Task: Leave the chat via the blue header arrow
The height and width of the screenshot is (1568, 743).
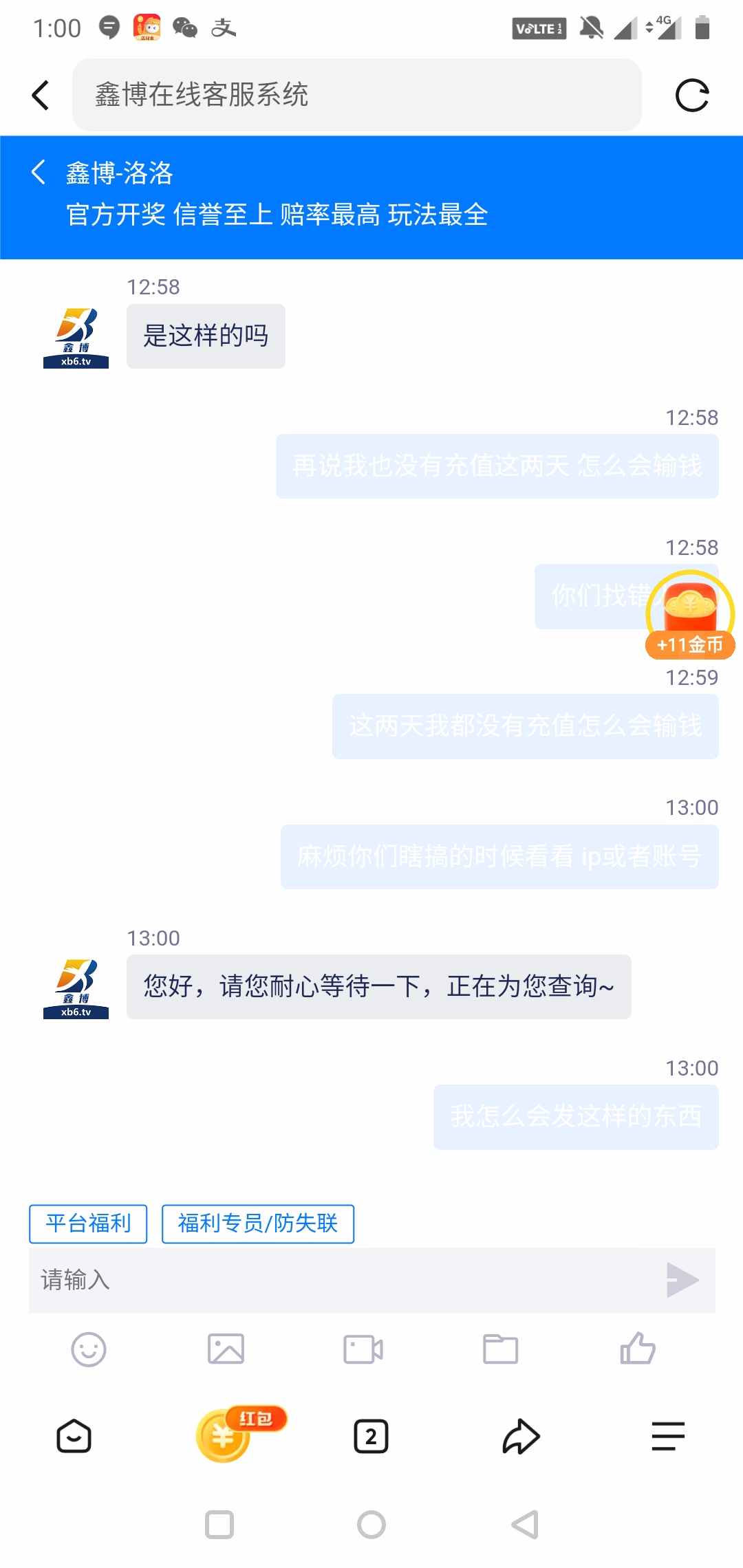Action: [x=39, y=172]
